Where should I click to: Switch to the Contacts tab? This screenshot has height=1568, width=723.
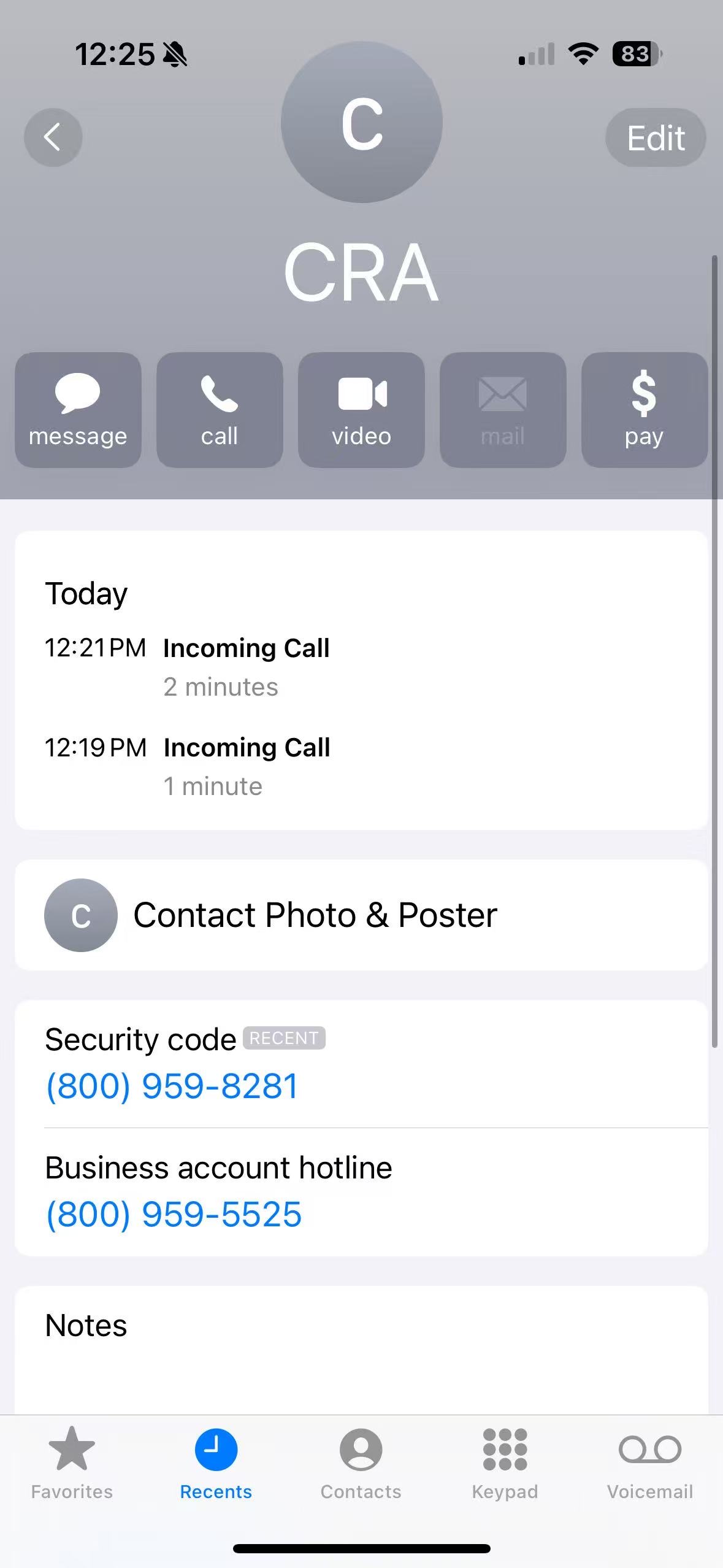(361, 1462)
